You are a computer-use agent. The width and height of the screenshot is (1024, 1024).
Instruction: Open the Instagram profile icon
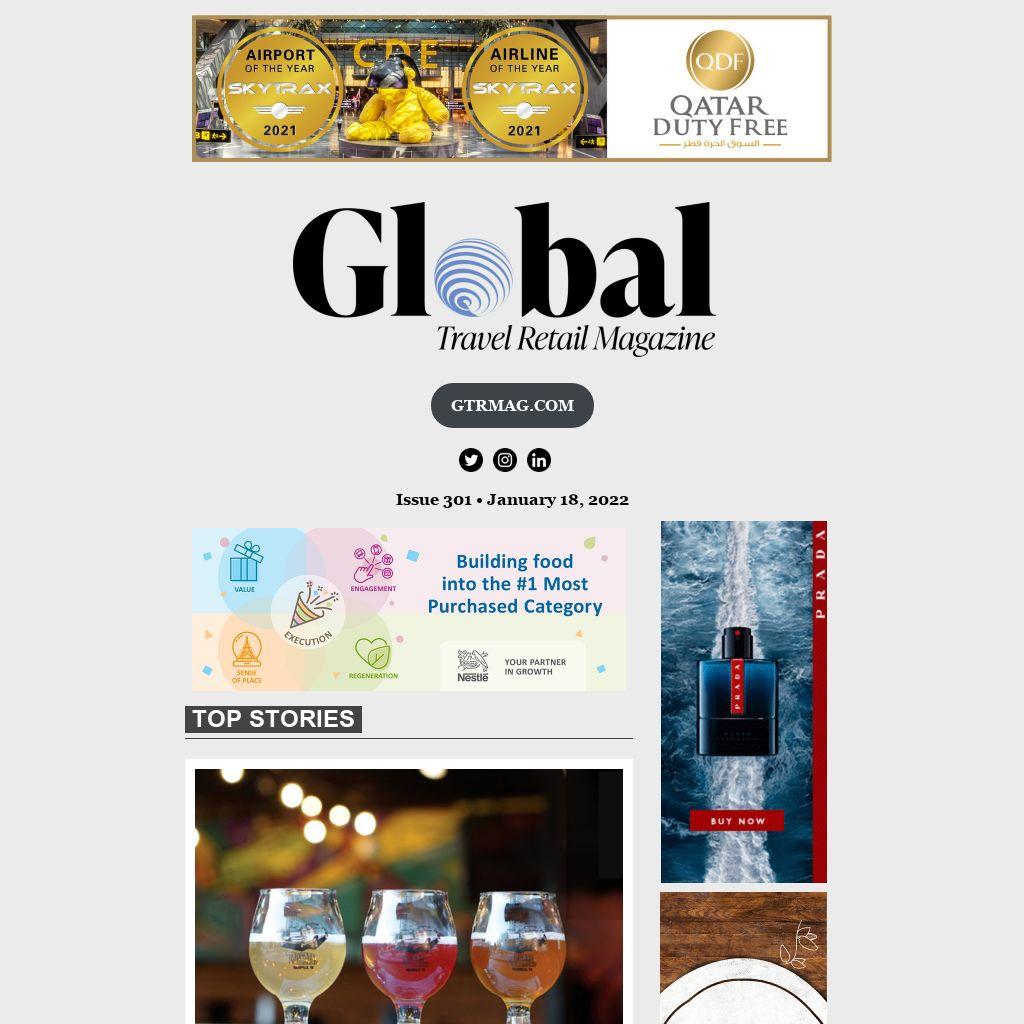pos(505,460)
